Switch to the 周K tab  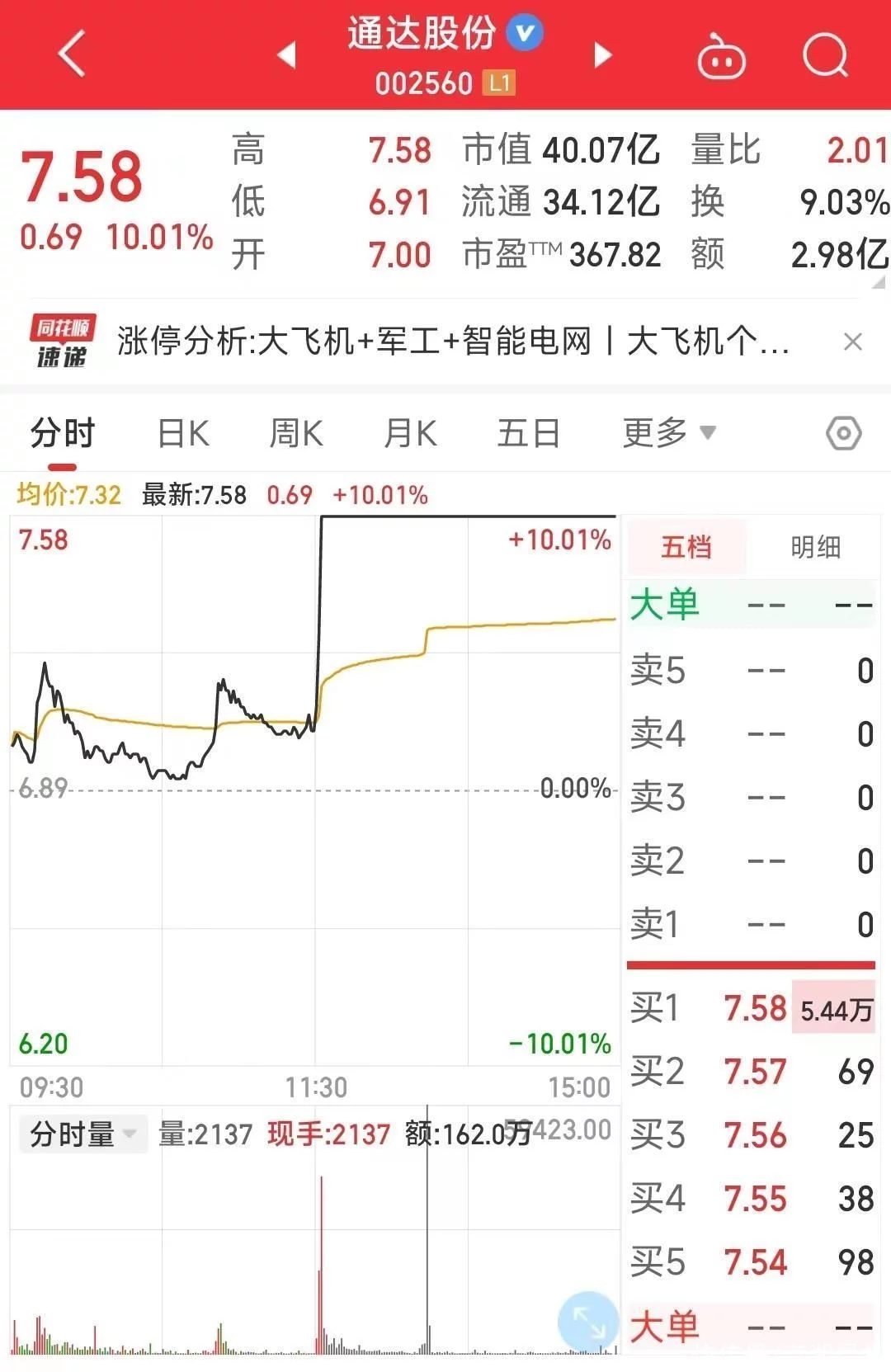(296, 433)
